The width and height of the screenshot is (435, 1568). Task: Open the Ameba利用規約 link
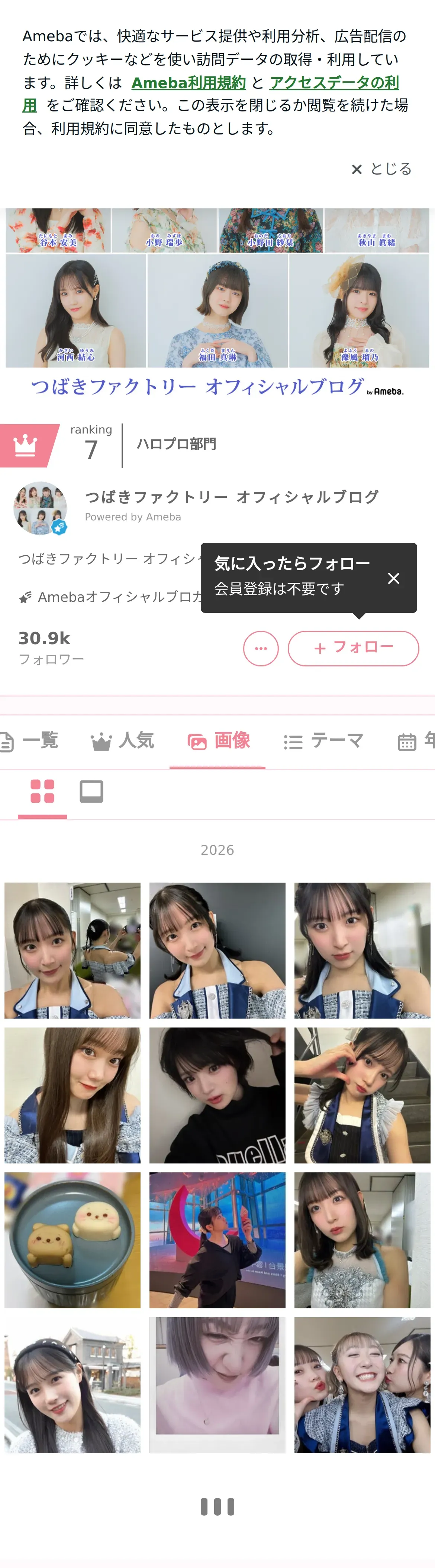[188, 83]
